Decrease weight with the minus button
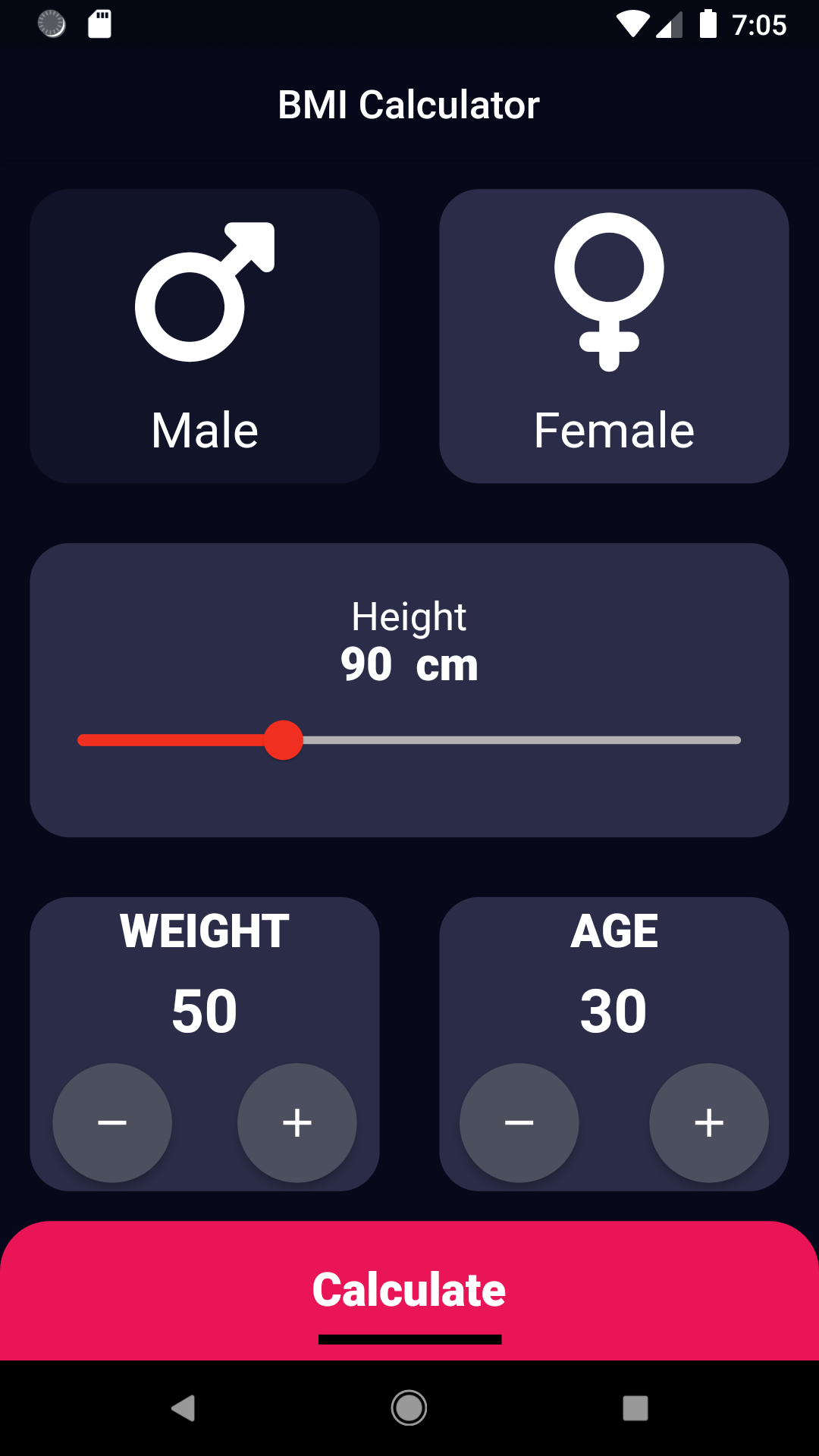 (111, 1122)
